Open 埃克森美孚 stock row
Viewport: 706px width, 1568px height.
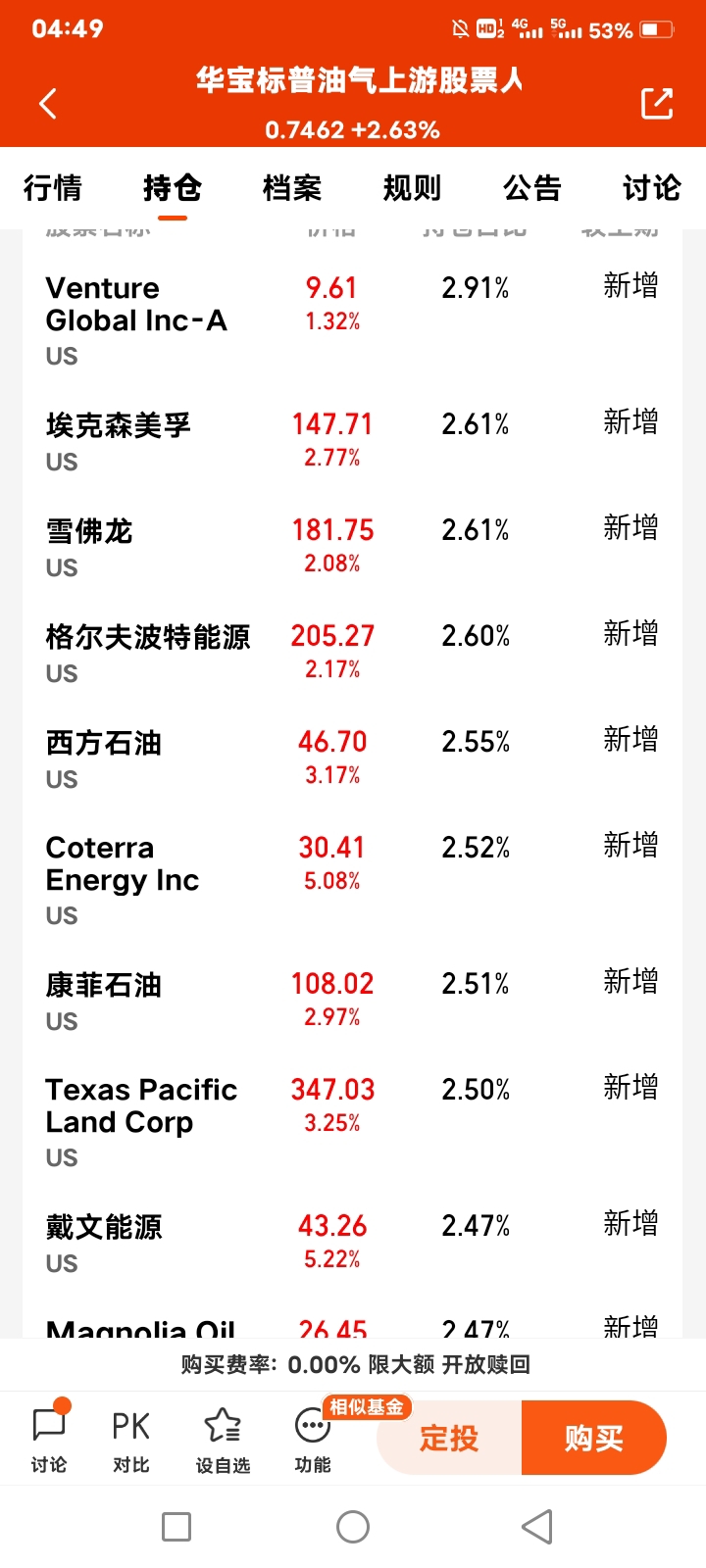(x=118, y=425)
